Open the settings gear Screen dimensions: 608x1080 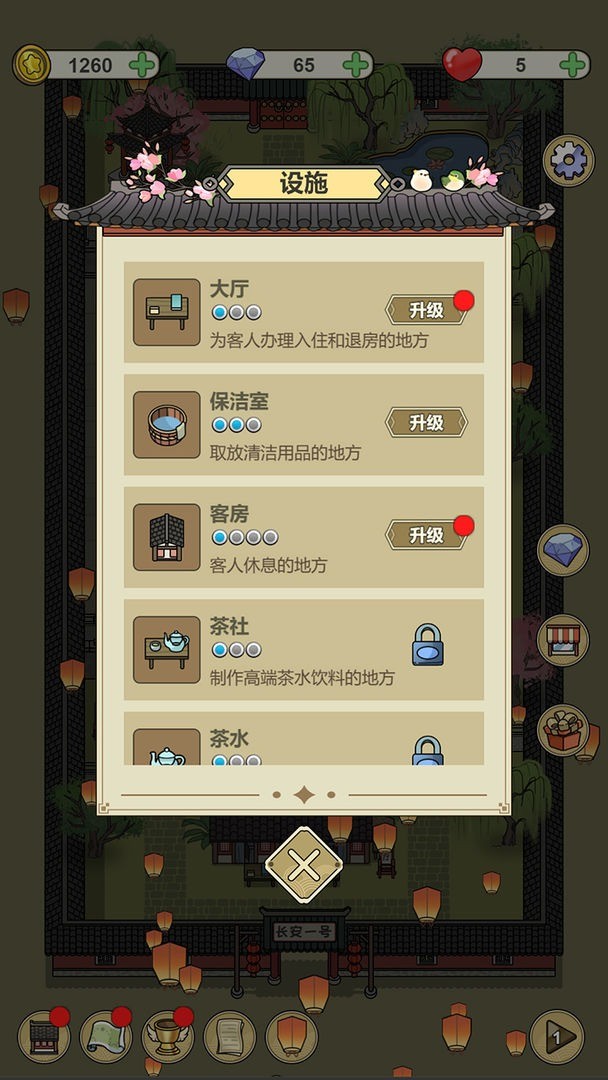click(x=568, y=160)
